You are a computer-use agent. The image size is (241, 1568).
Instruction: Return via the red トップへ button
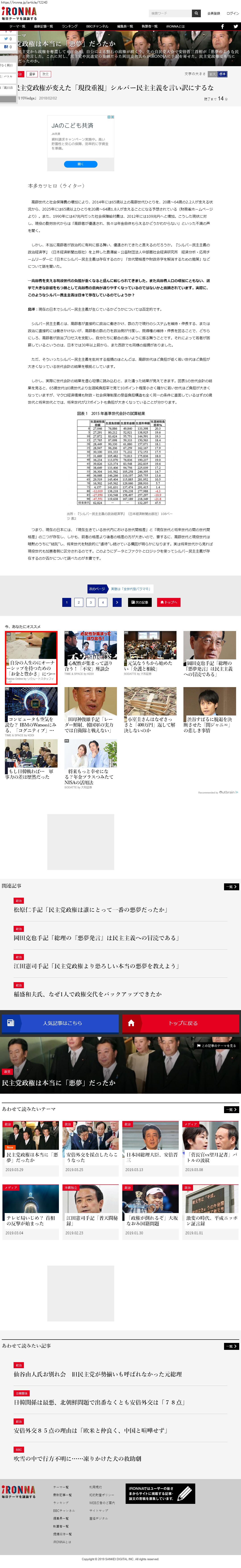[168, 602]
